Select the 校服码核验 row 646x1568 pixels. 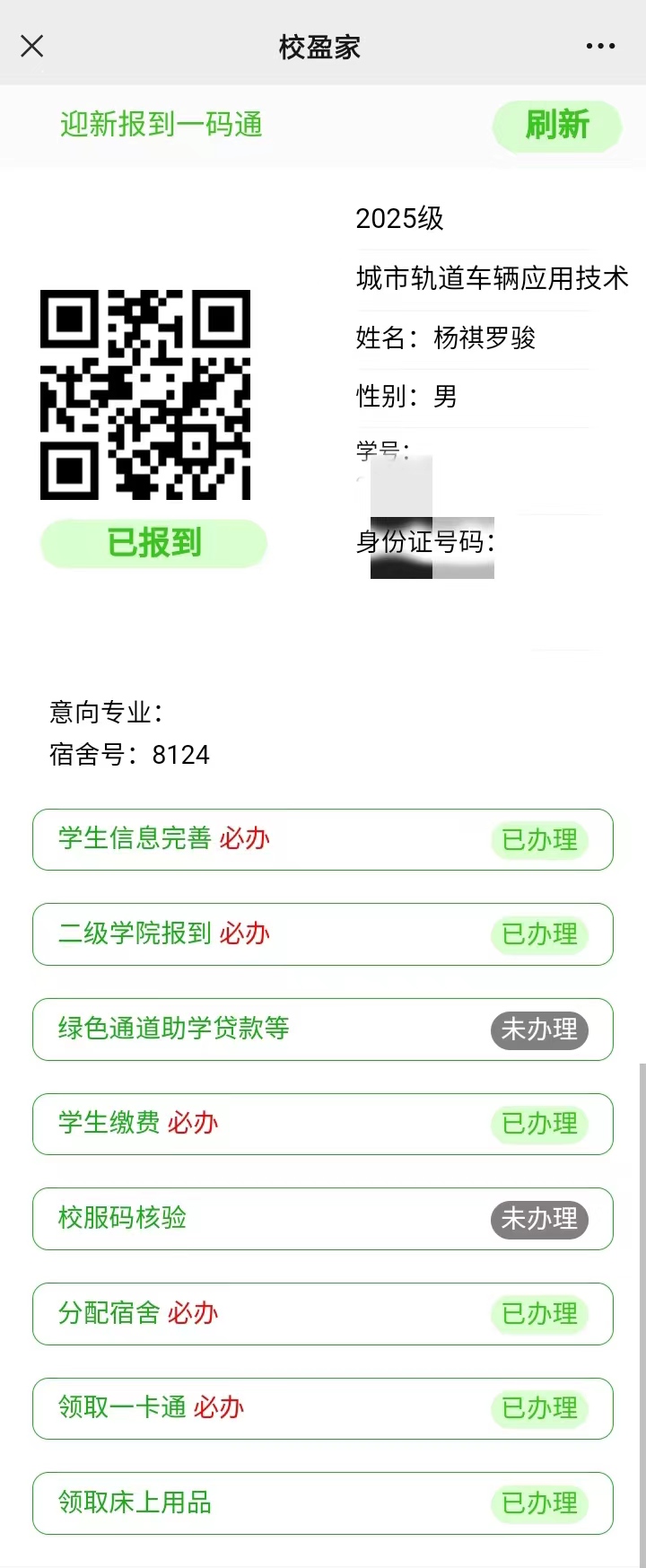coord(323,1219)
